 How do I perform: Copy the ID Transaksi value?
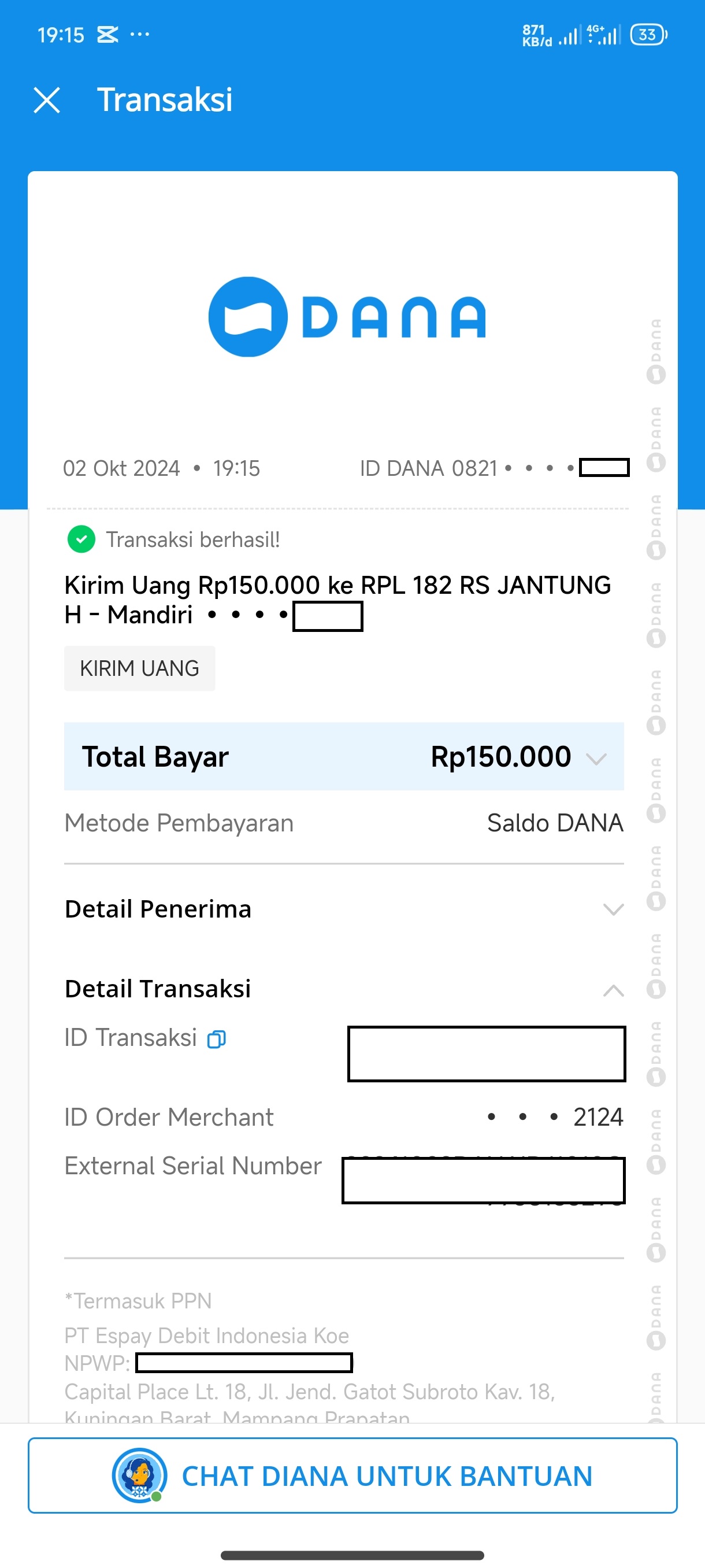(217, 1039)
